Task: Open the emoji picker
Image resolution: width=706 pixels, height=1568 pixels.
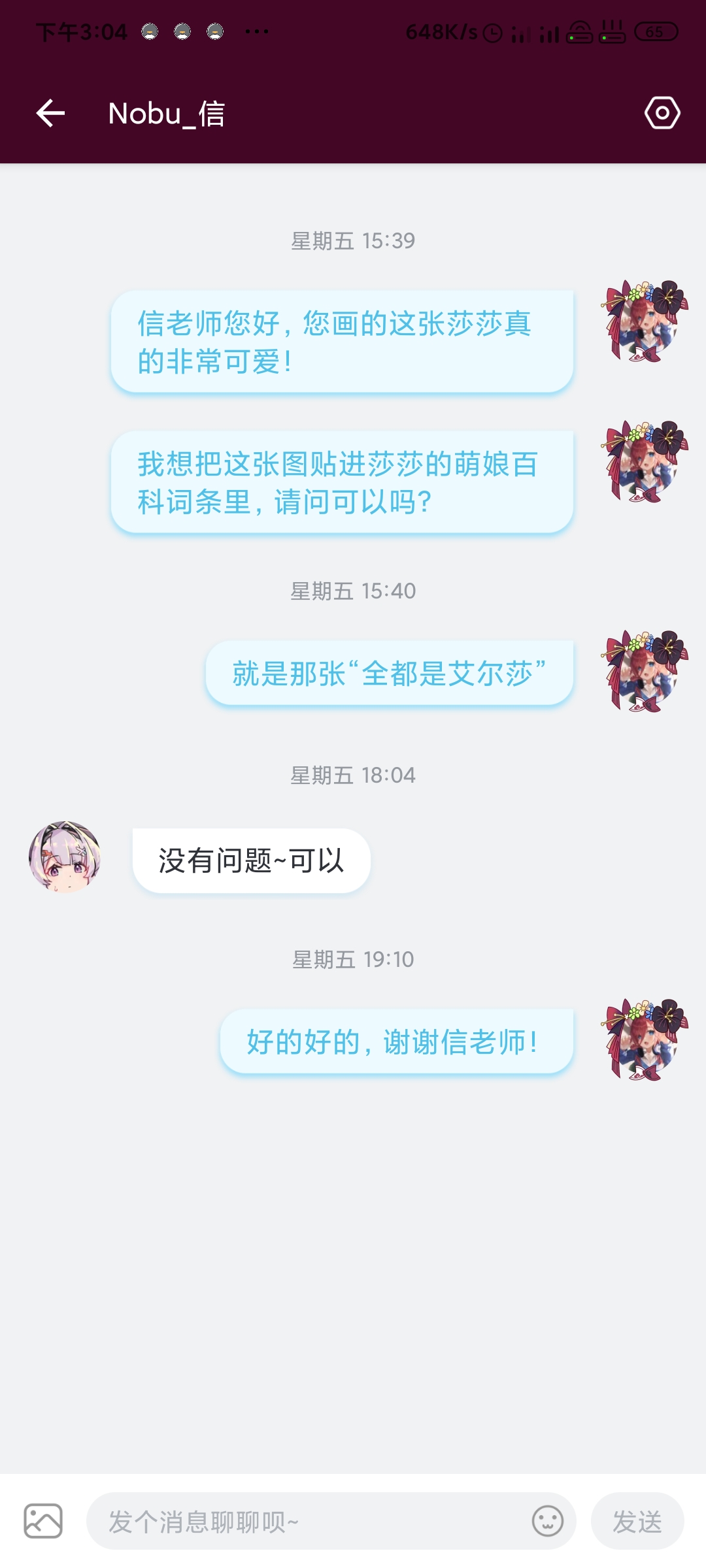Action: point(548,1521)
